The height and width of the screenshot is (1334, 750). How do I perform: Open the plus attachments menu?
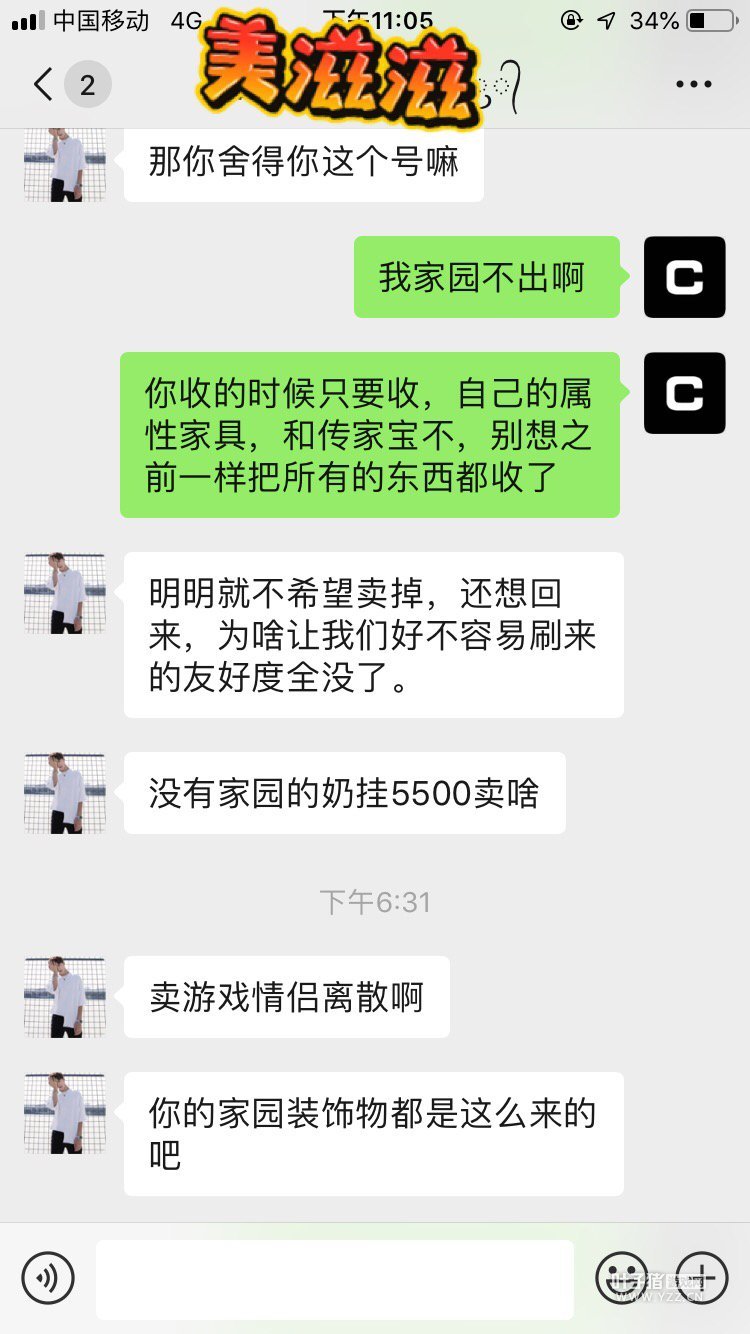(701, 1277)
